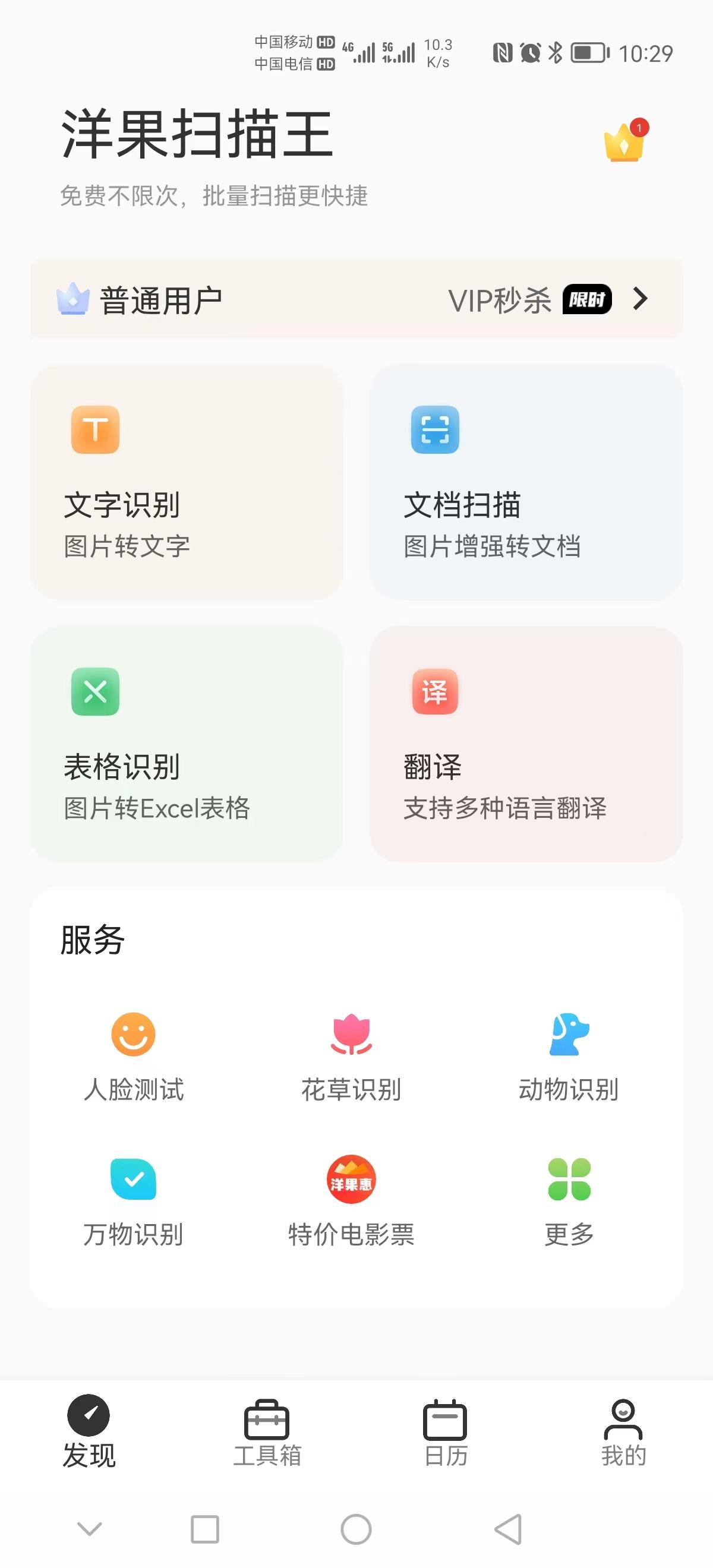The width and height of the screenshot is (713, 1568).
Task: Expand the VIP banner via its right chevron
Action: (x=640, y=299)
